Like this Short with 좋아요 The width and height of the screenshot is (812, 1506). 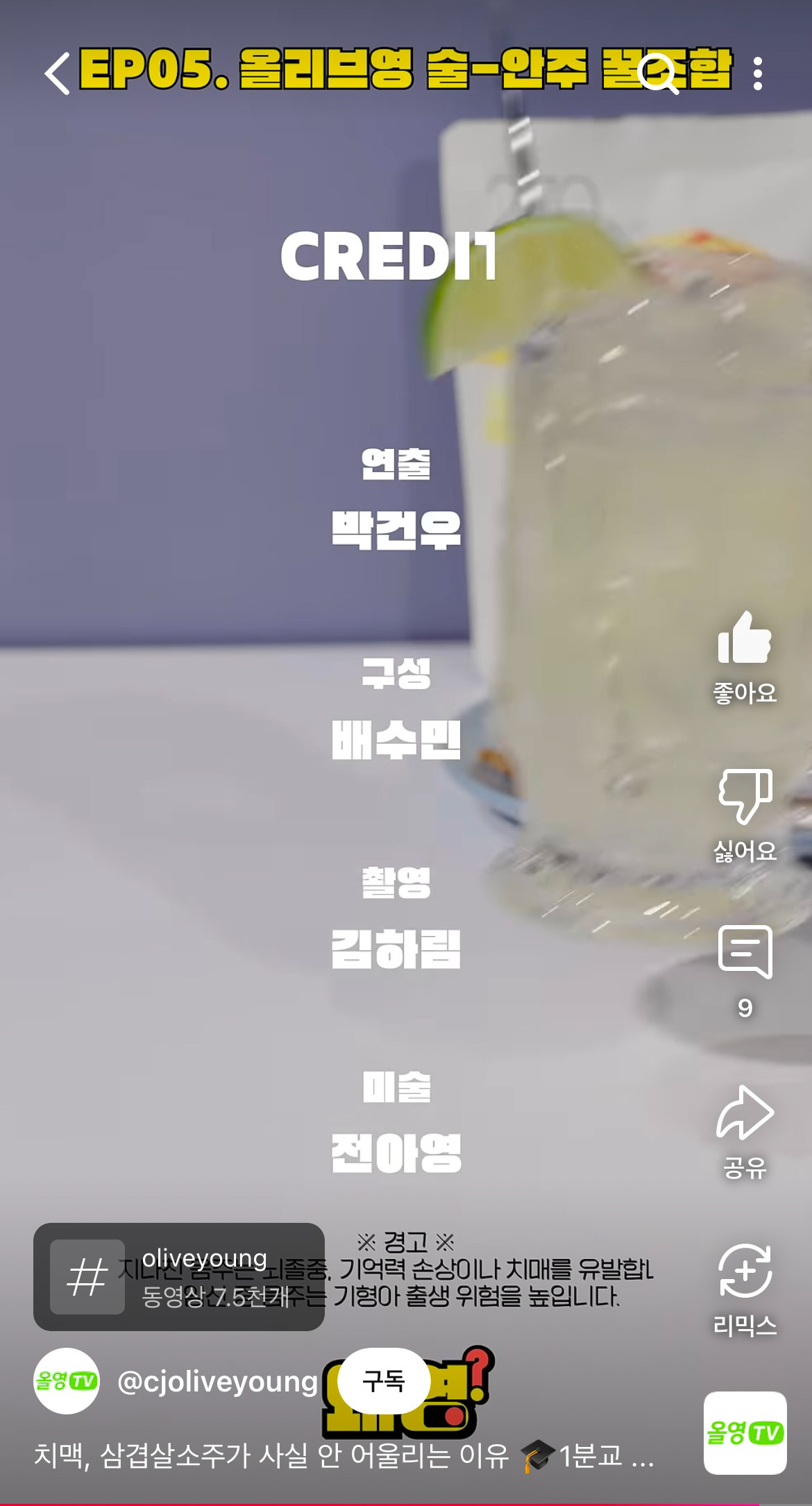tap(745, 657)
